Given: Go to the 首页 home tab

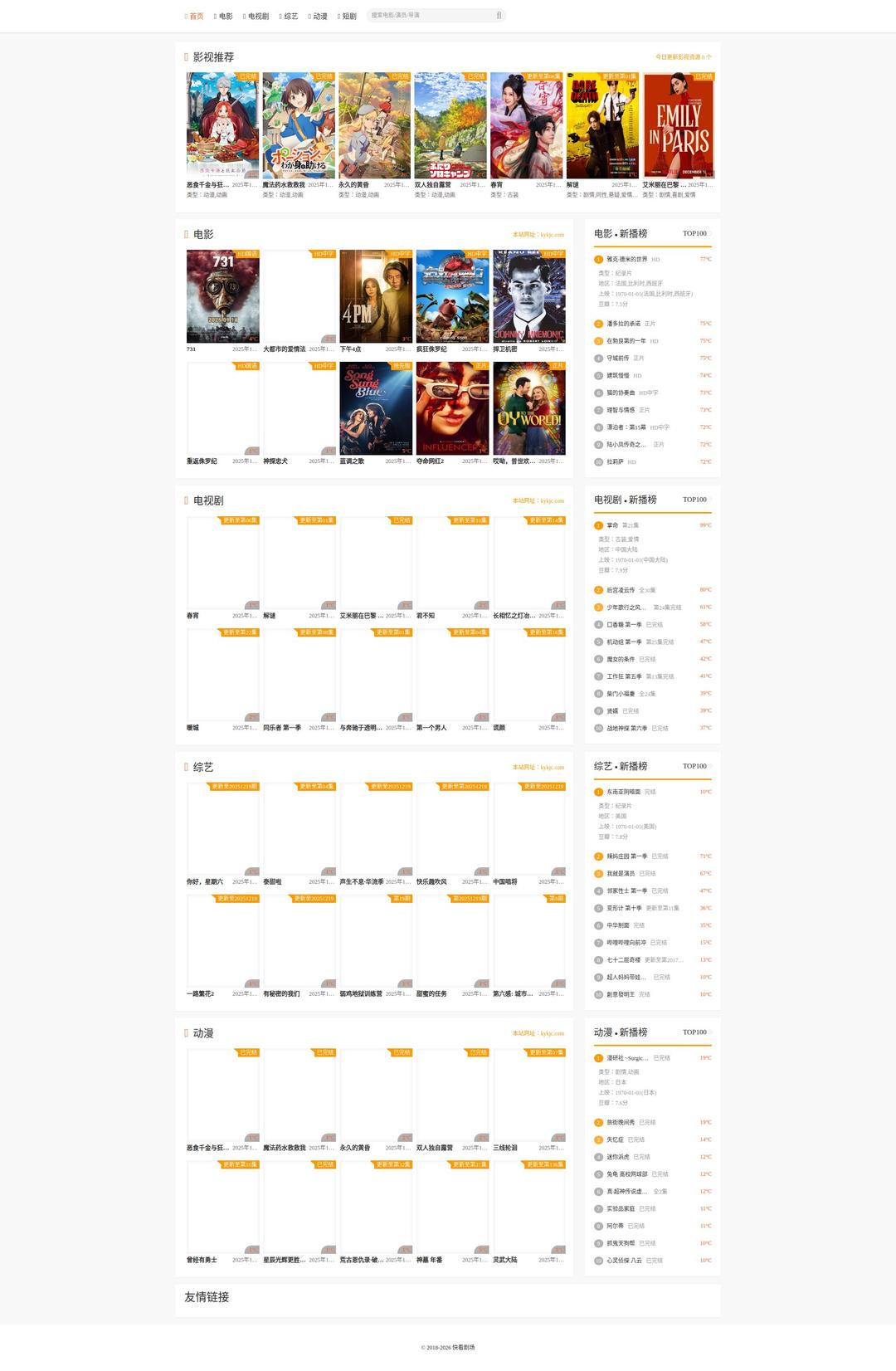Looking at the screenshot, I should pos(195,16).
